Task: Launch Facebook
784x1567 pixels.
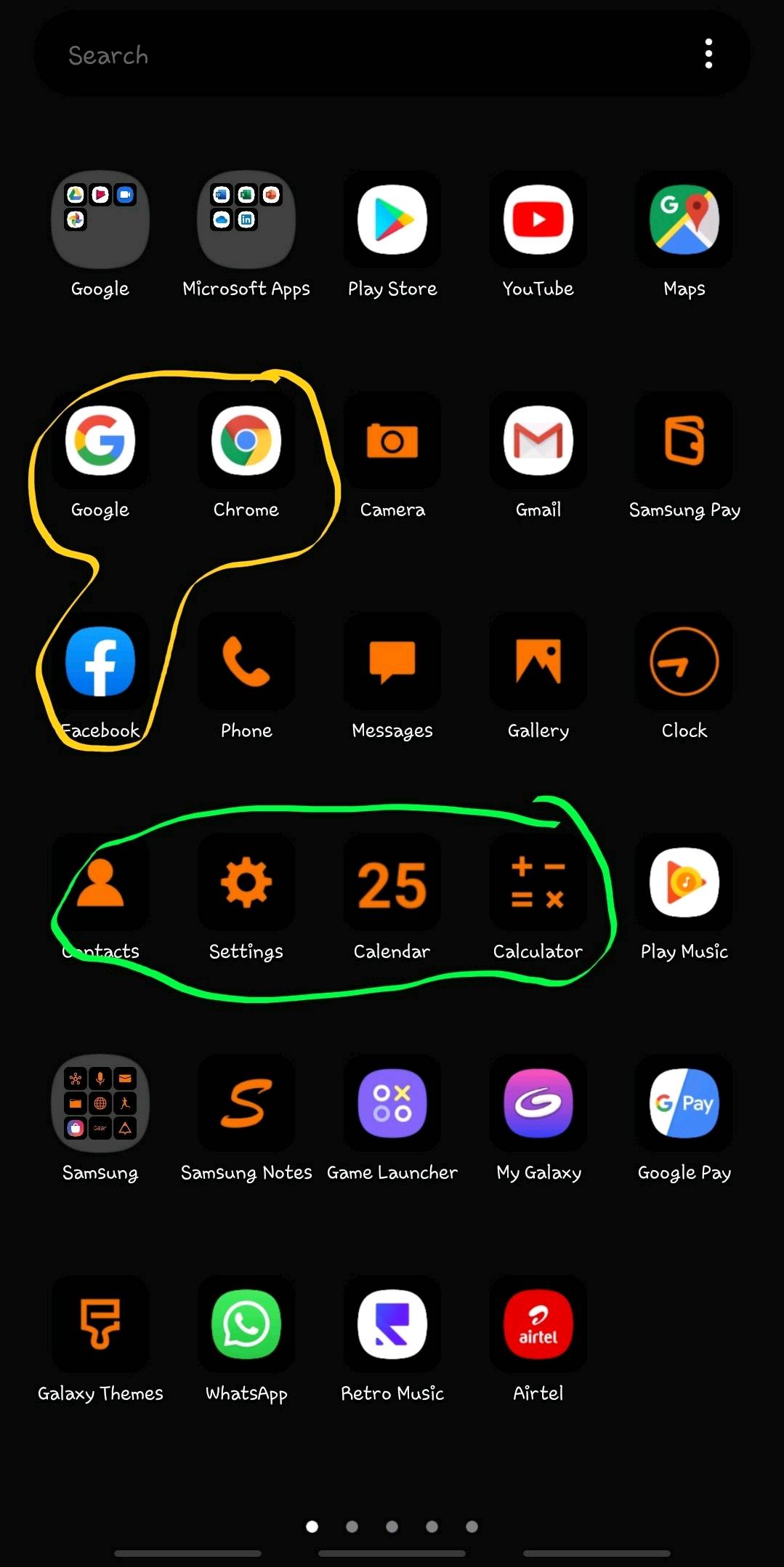Action: pos(100,662)
